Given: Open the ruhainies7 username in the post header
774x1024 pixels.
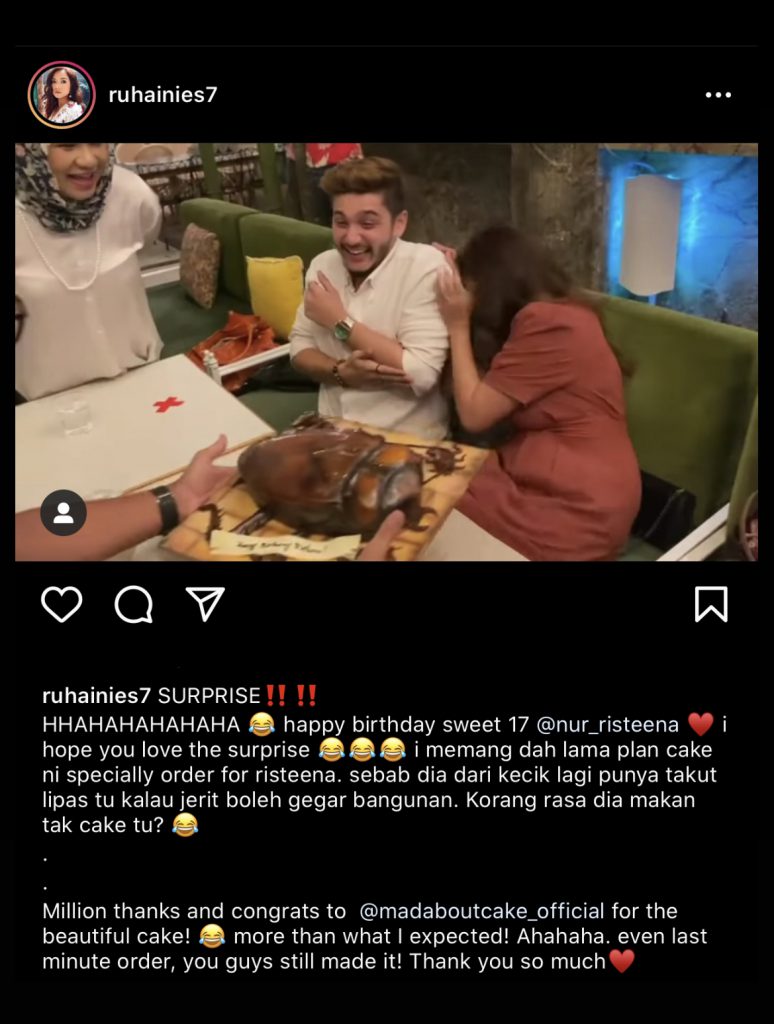Looking at the screenshot, I should click(x=162, y=95).
